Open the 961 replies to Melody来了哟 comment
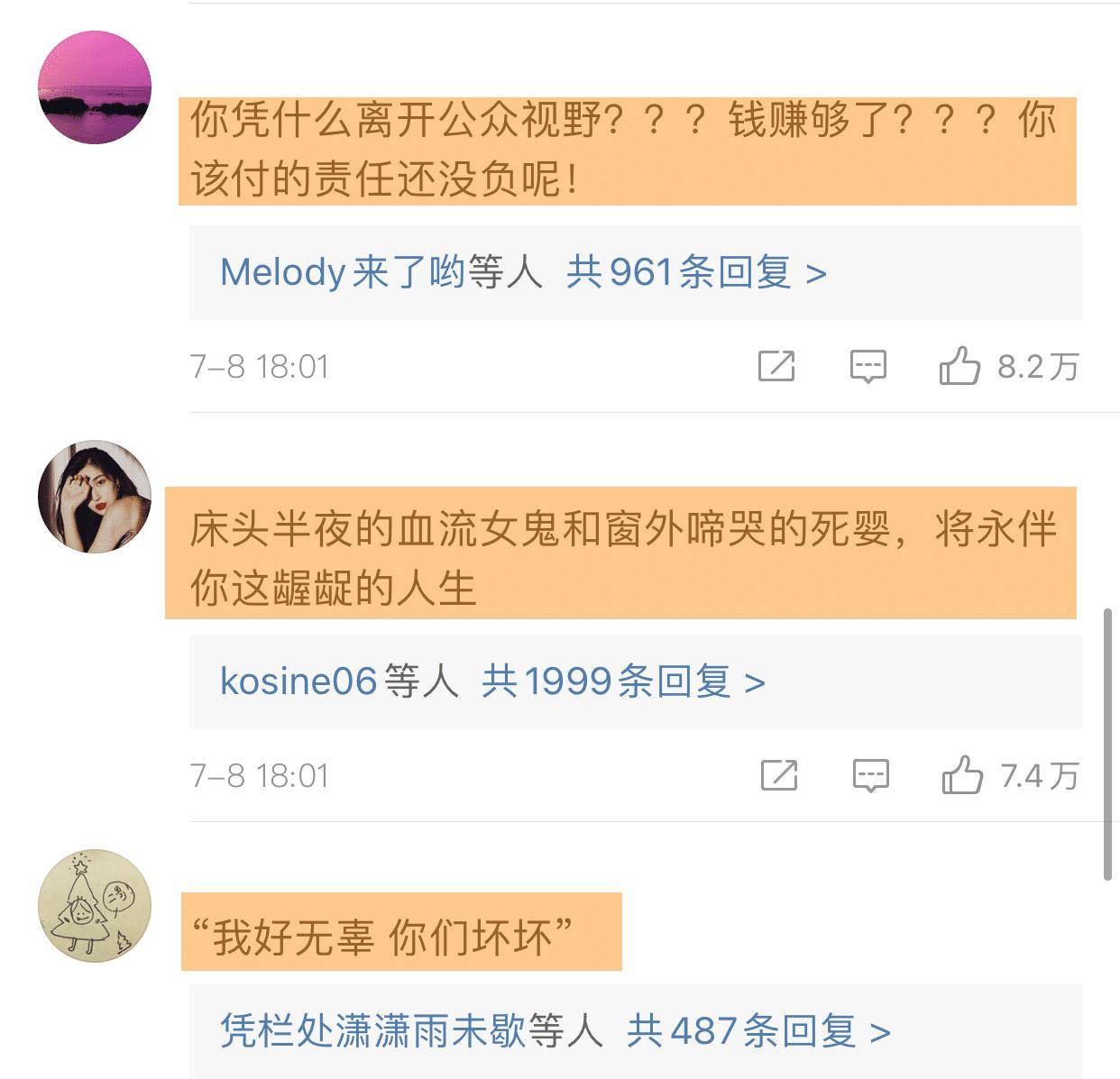This screenshot has width=1120, height=1079. pos(695,272)
